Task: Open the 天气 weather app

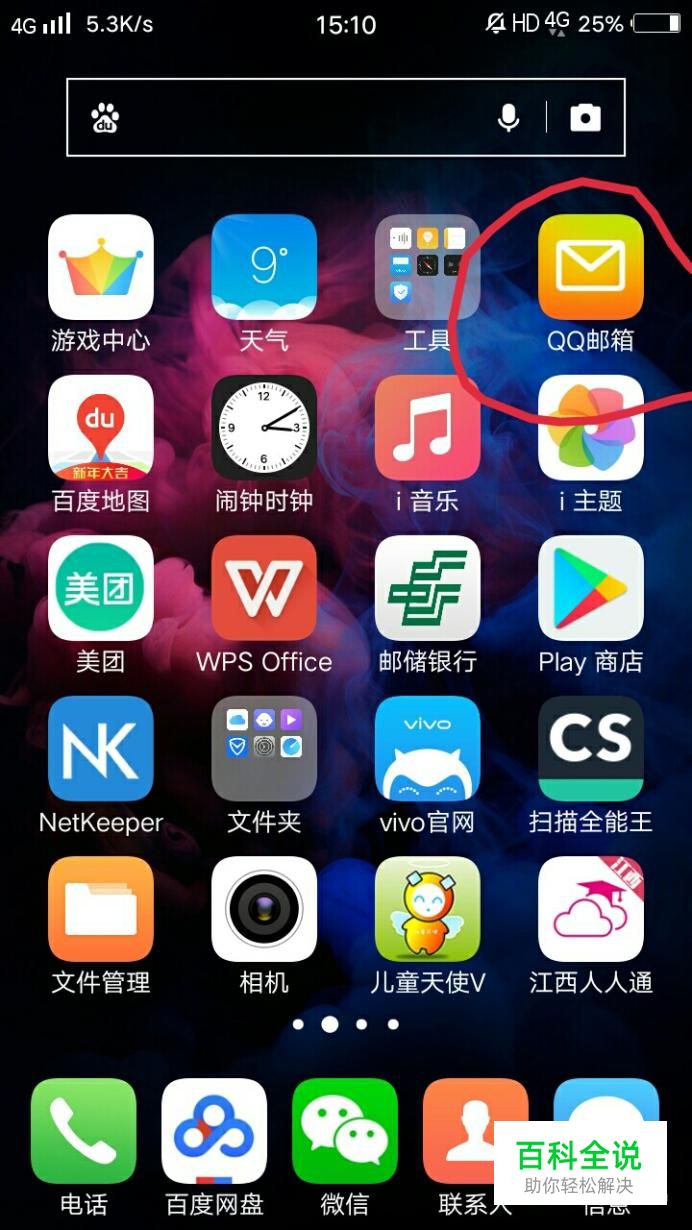Action: [x=264, y=267]
